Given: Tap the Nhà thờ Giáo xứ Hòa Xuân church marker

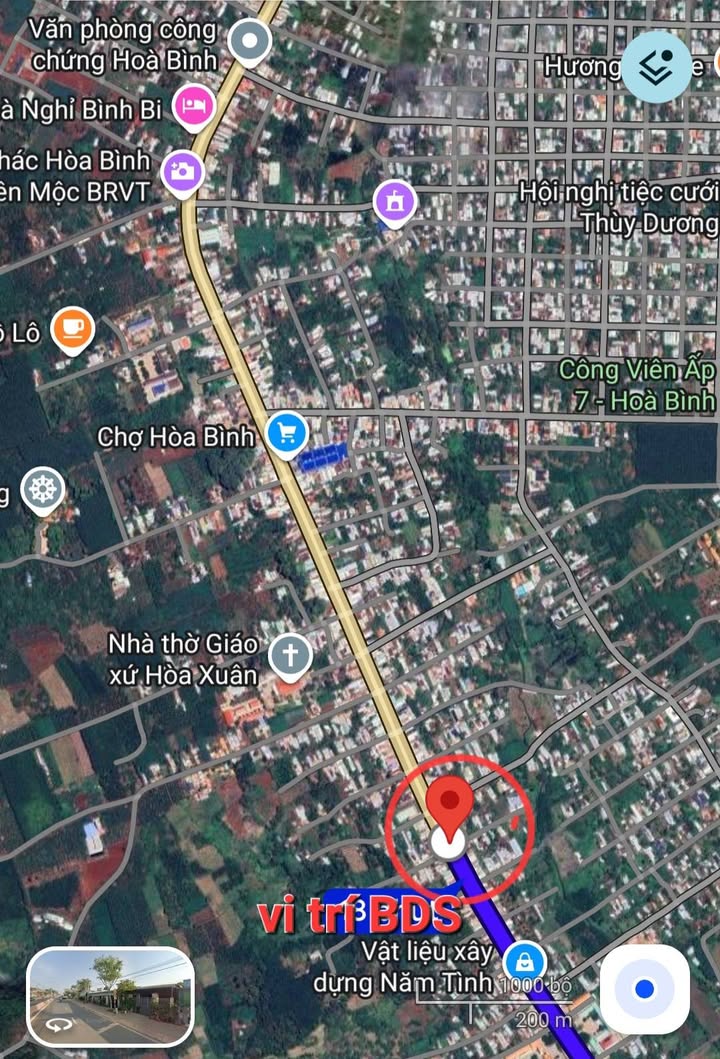Looking at the screenshot, I should 290,655.
